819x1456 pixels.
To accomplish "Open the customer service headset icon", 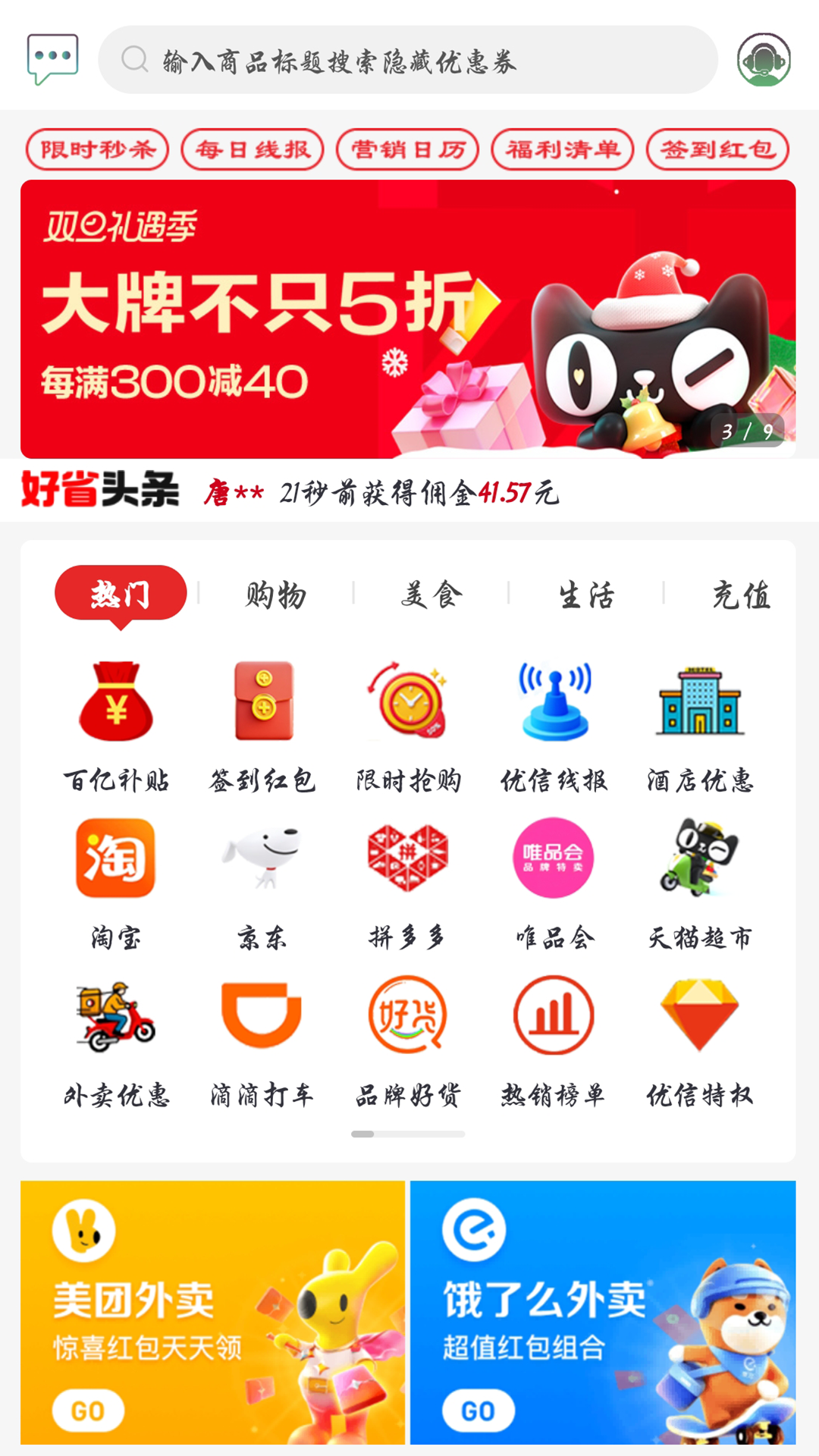I will 764,60.
